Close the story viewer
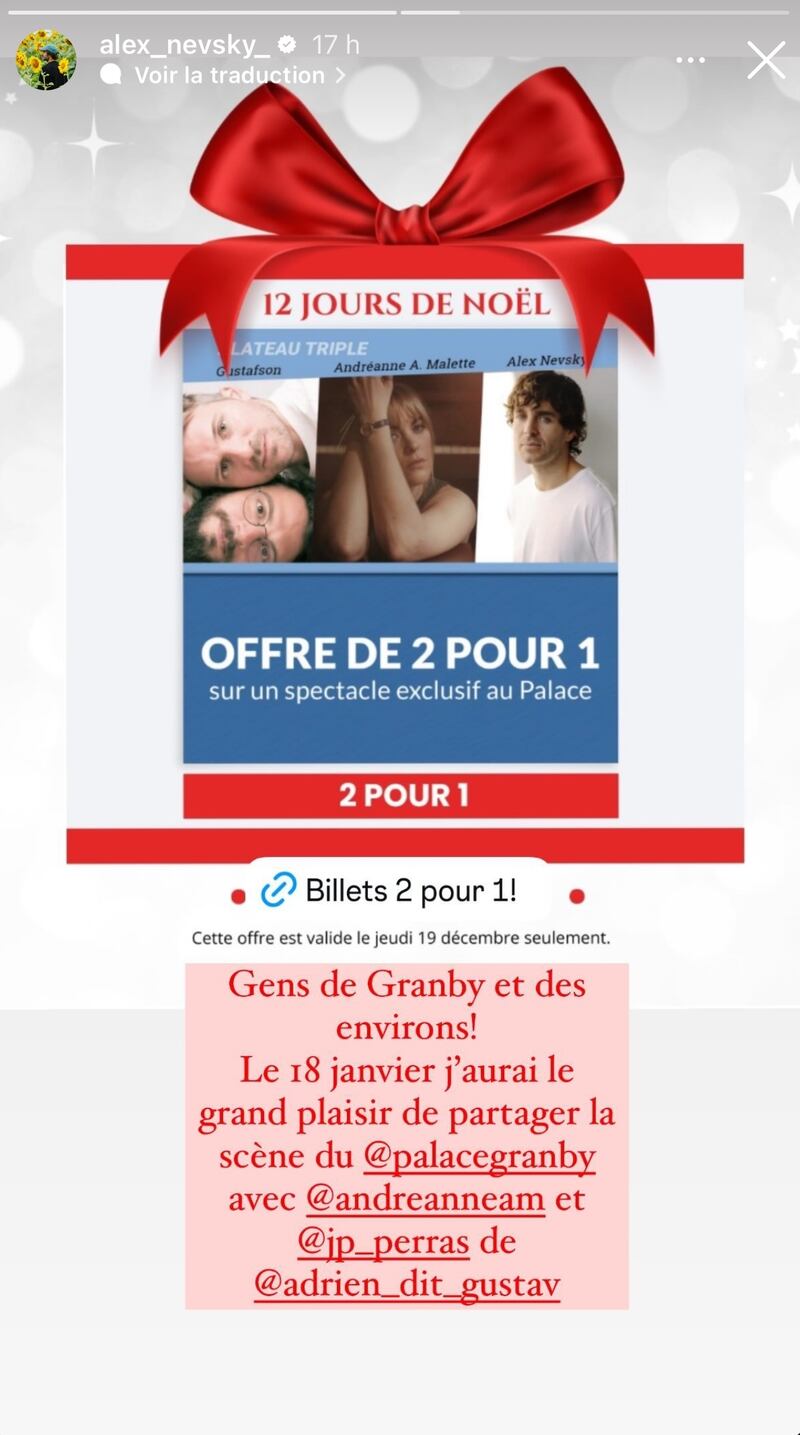 click(766, 60)
